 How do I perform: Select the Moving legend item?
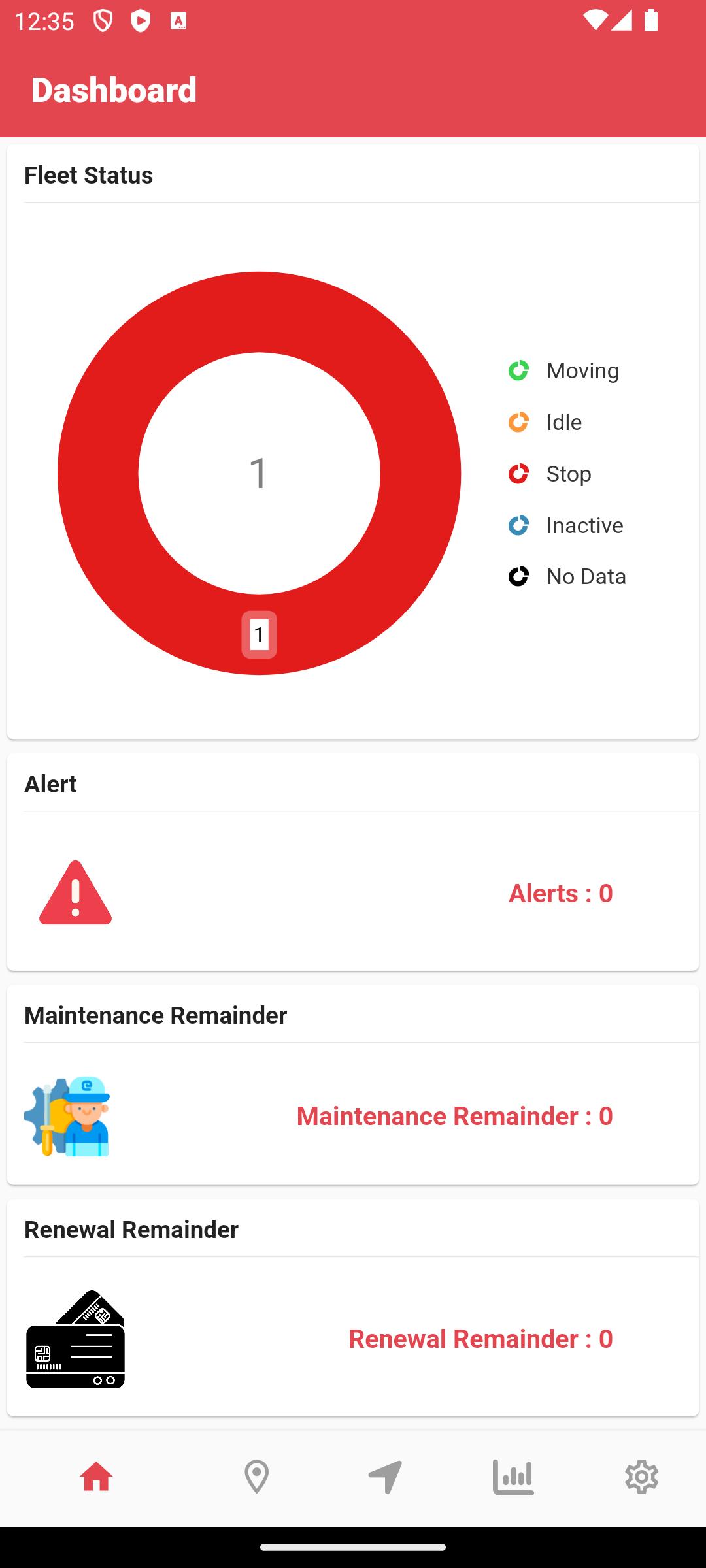563,370
